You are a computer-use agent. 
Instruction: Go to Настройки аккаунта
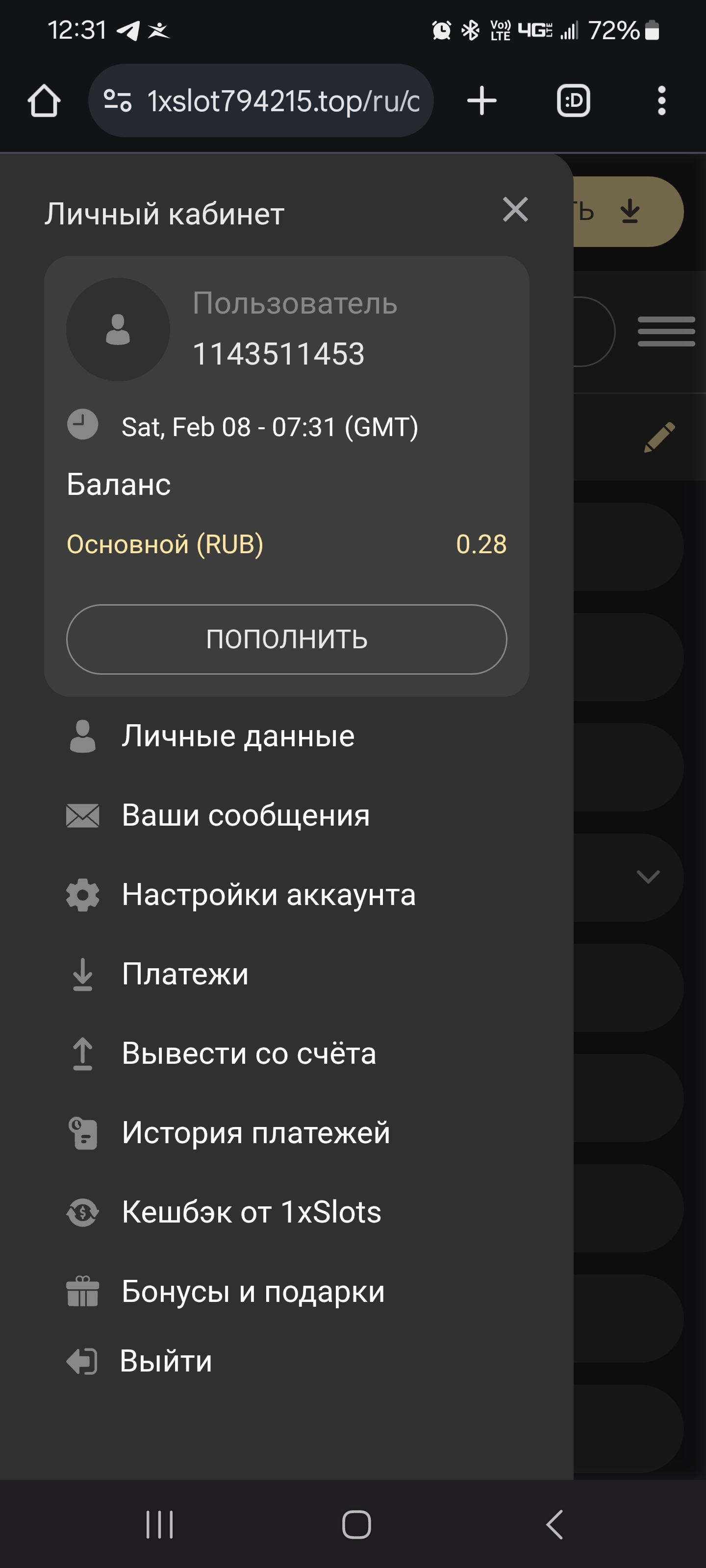[x=268, y=895]
